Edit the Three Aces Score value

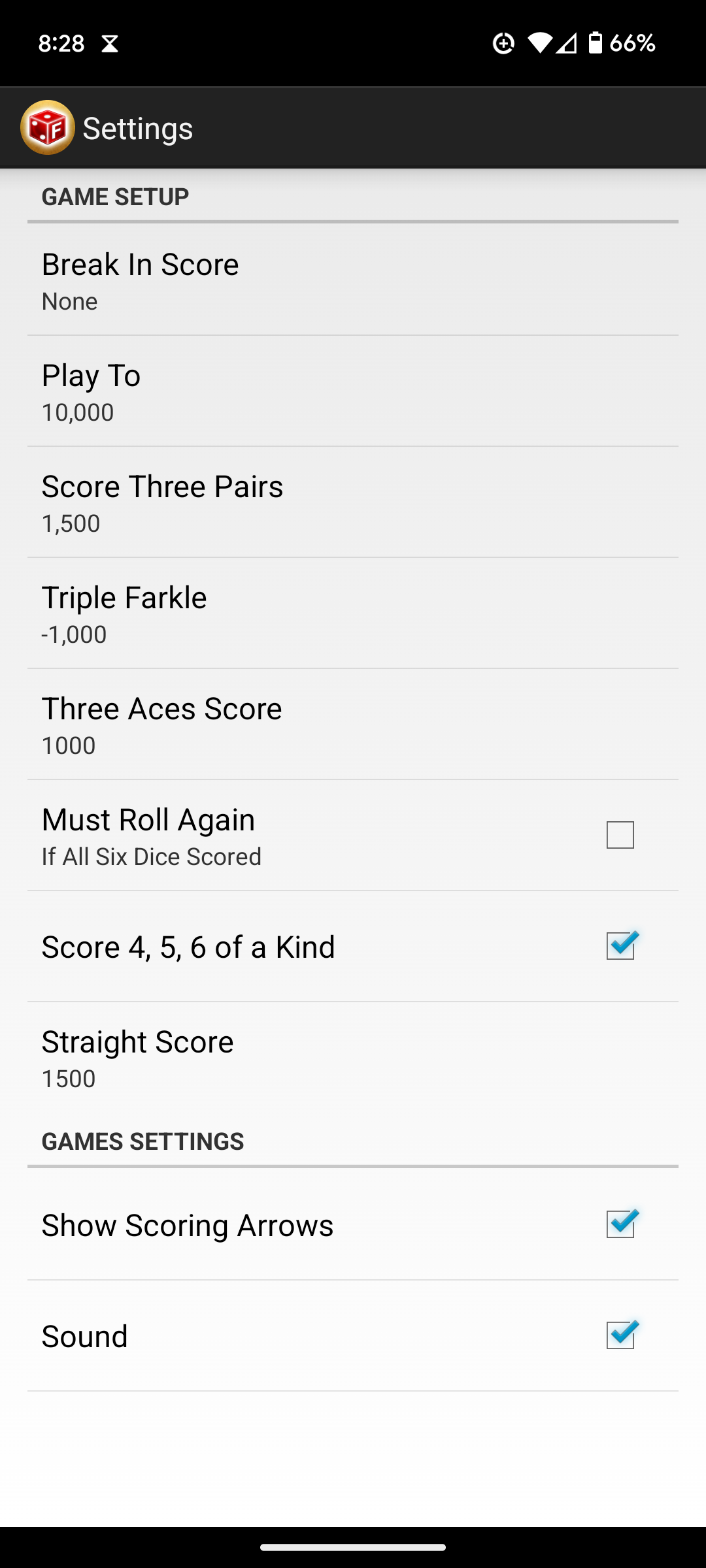[353, 725]
